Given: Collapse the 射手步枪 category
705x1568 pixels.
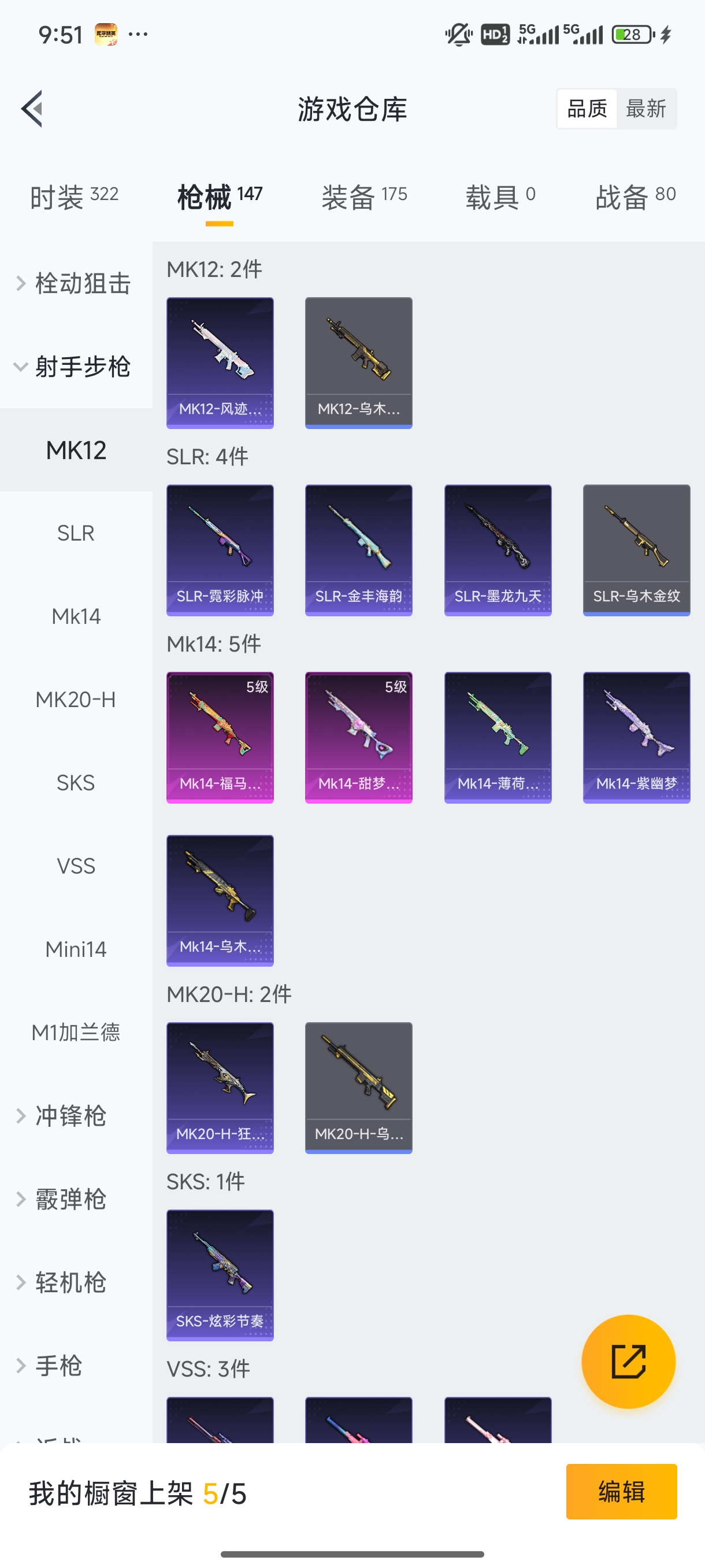Looking at the screenshot, I should click(76, 367).
